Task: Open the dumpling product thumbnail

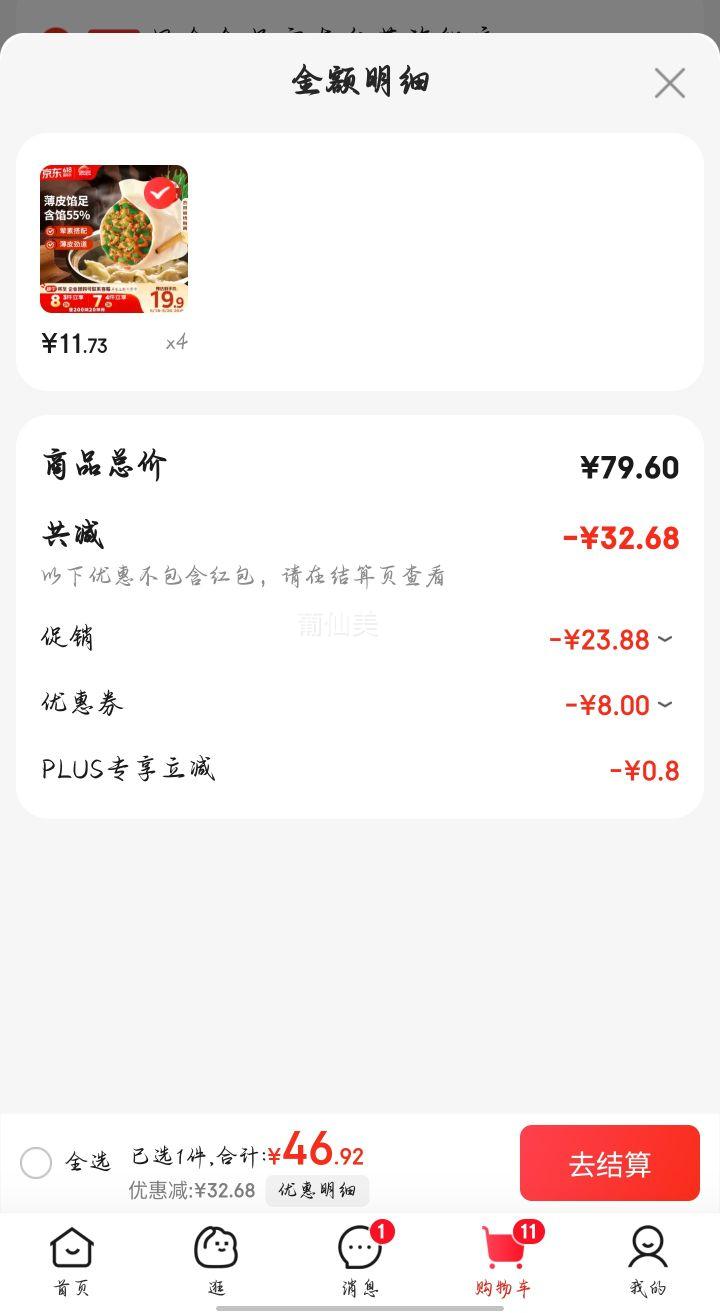Action: [x=114, y=239]
